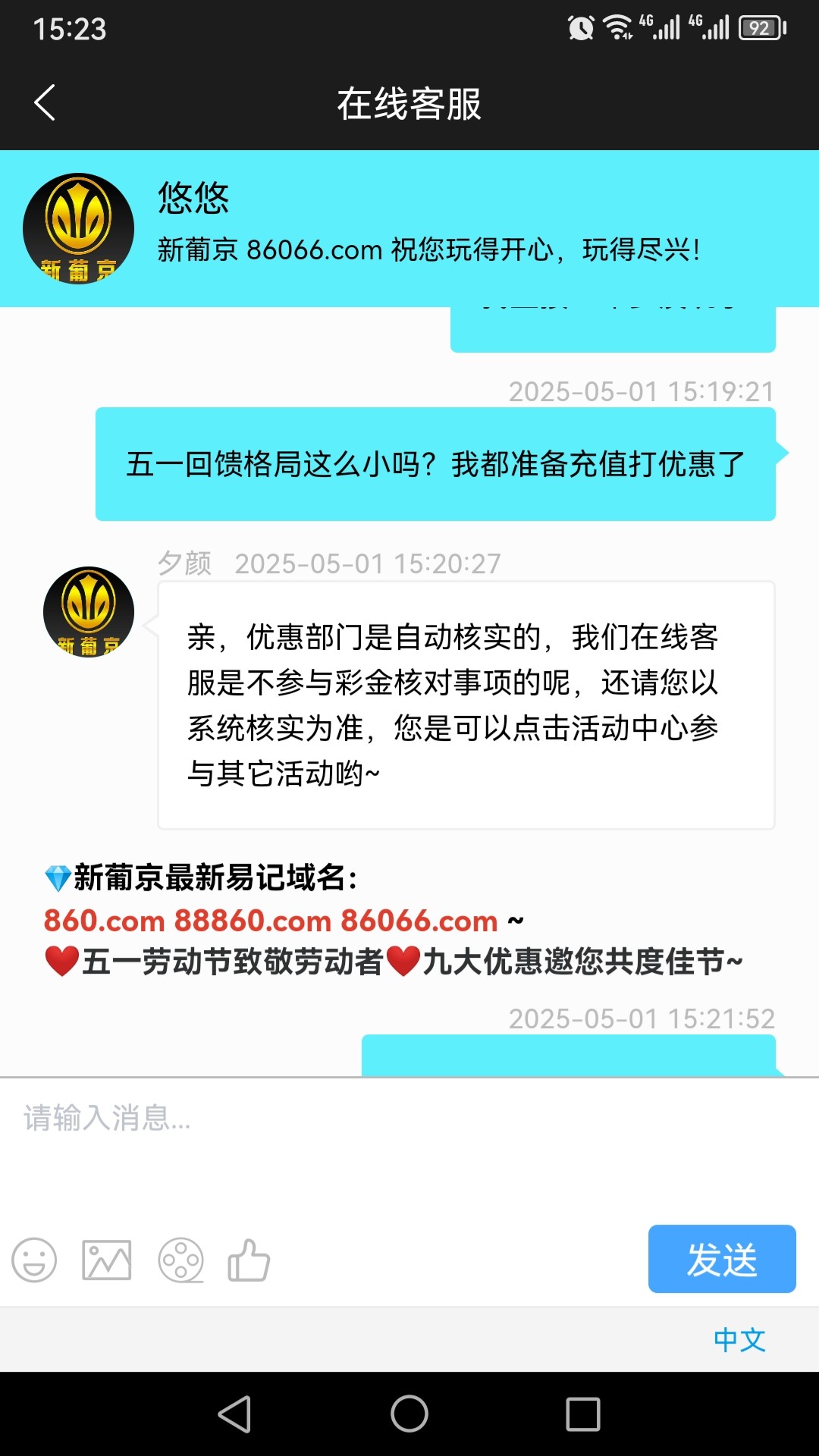This screenshot has height=1456, width=819.
Task: Open the emoji picker
Action: coord(34,1260)
